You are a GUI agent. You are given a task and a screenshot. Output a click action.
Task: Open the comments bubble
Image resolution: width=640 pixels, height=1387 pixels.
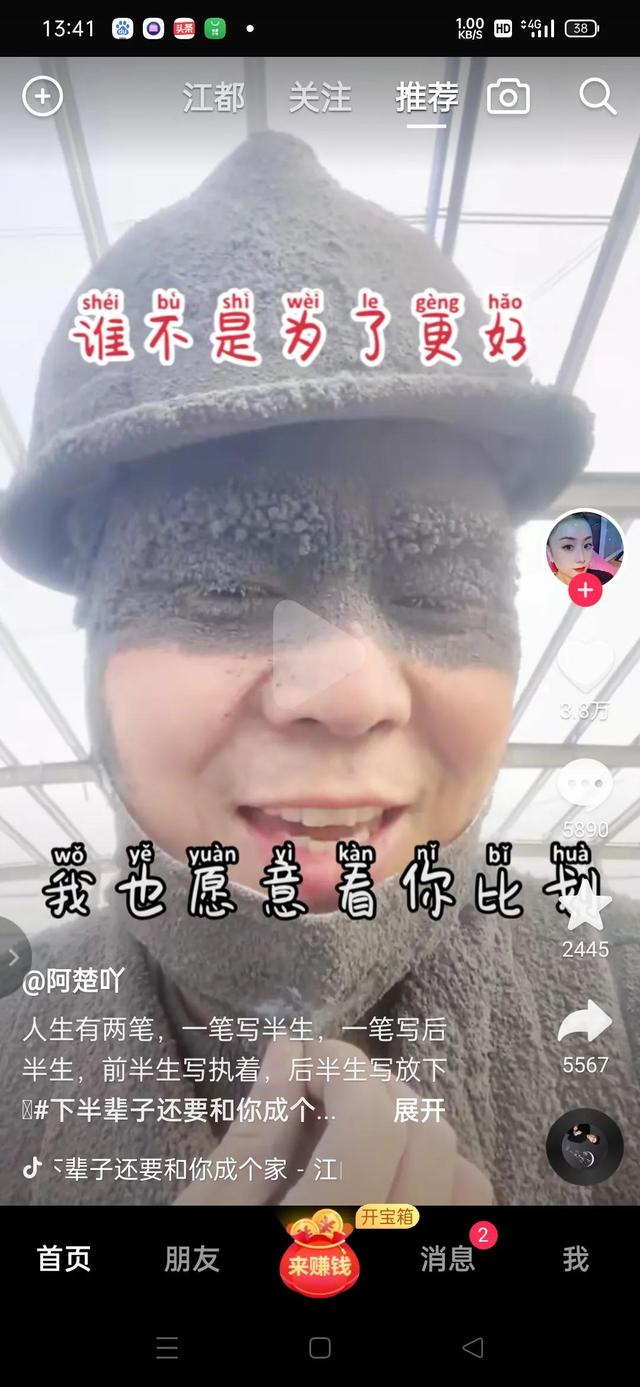[585, 784]
